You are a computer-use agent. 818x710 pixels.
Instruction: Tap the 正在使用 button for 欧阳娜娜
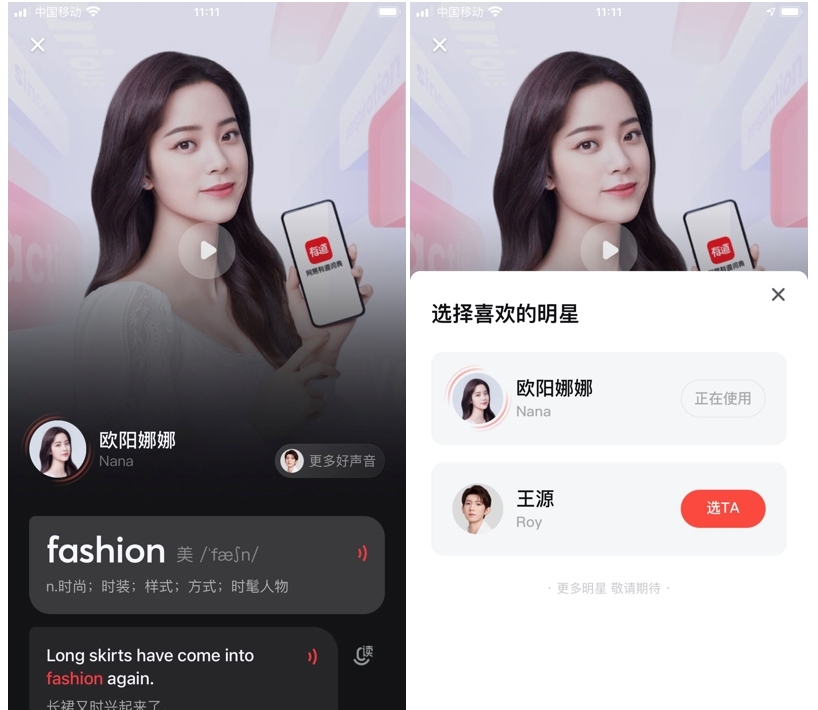(x=722, y=398)
